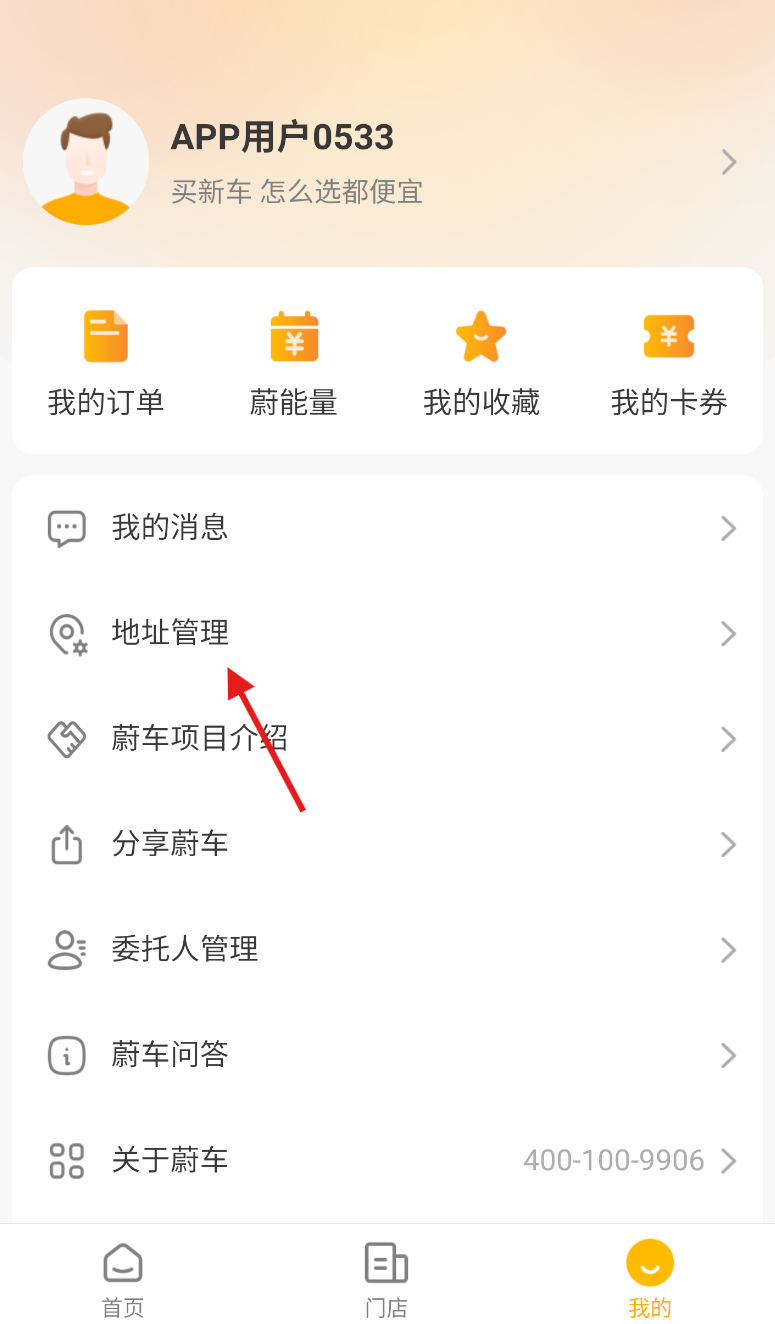Open 我的卡券 coupons

coord(669,362)
